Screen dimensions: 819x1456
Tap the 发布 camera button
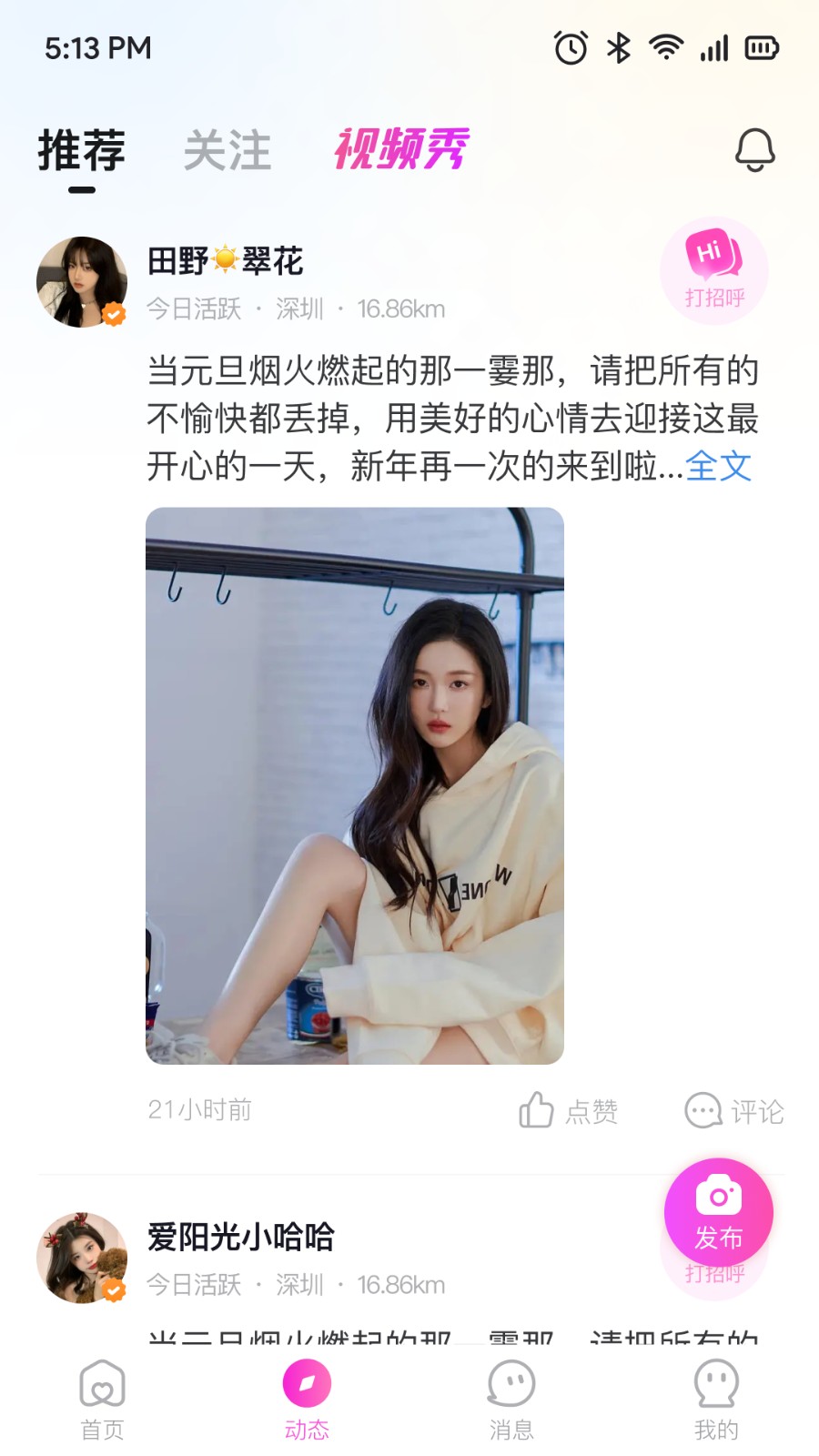(719, 1212)
